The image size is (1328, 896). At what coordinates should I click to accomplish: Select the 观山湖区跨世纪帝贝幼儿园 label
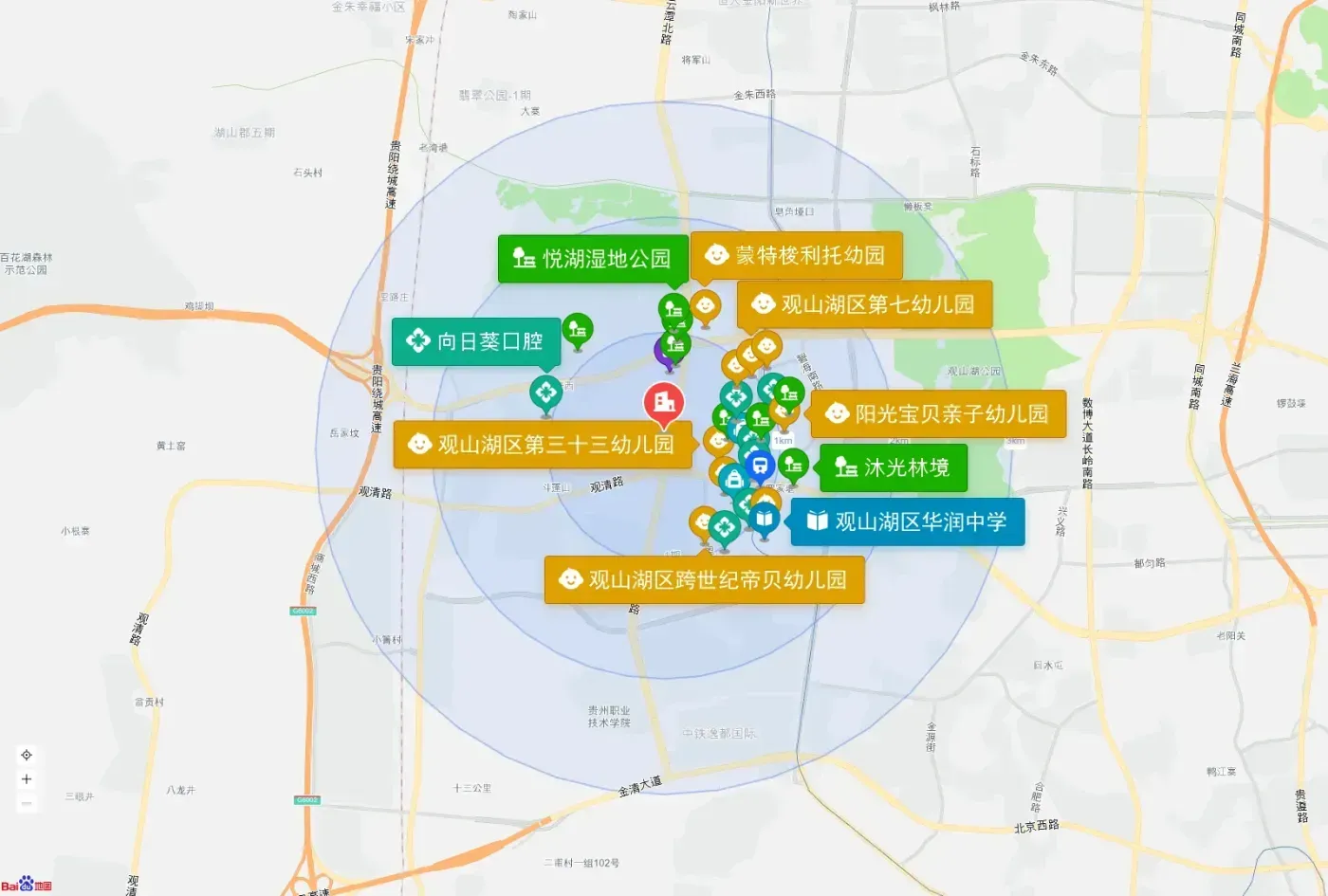705,579
